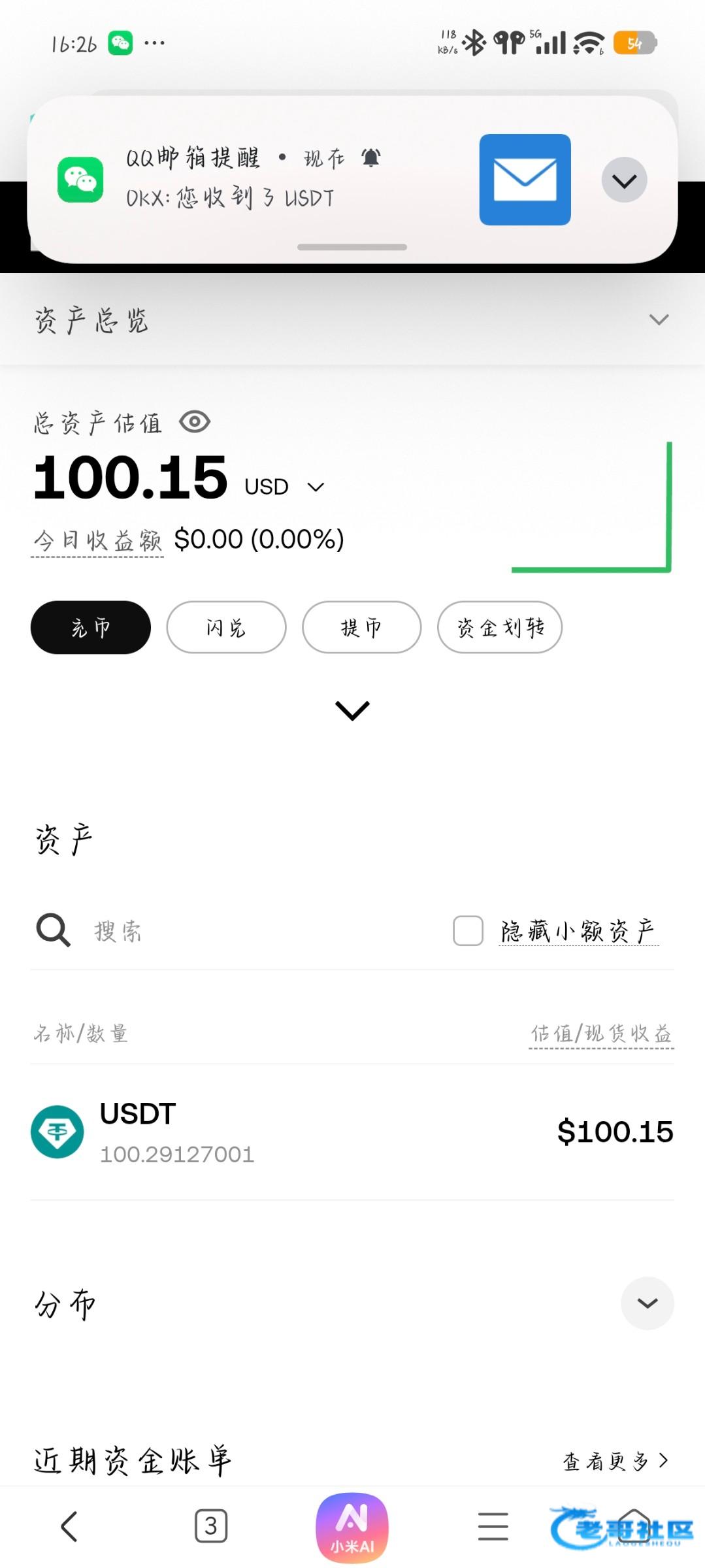View more under 近期资金账单

pos(615,1462)
